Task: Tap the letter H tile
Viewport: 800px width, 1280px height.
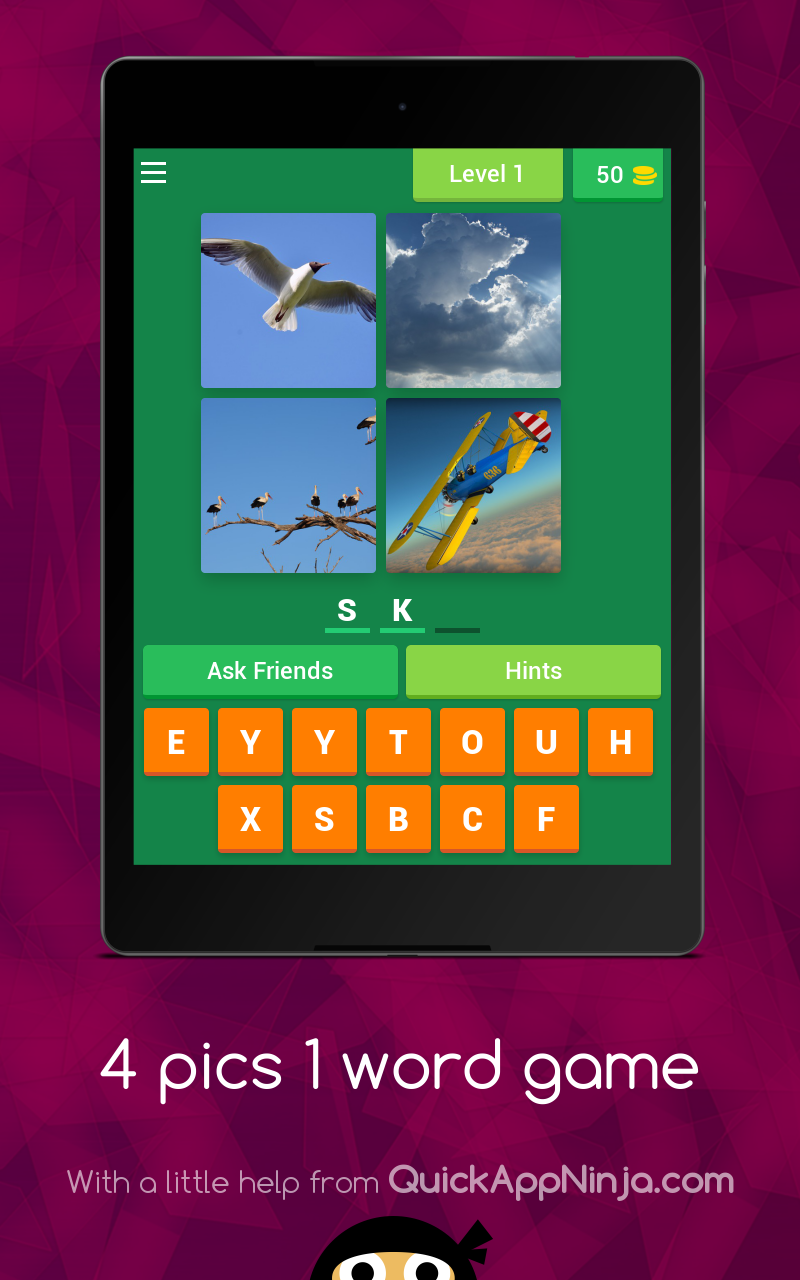Action: [x=620, y=741]
